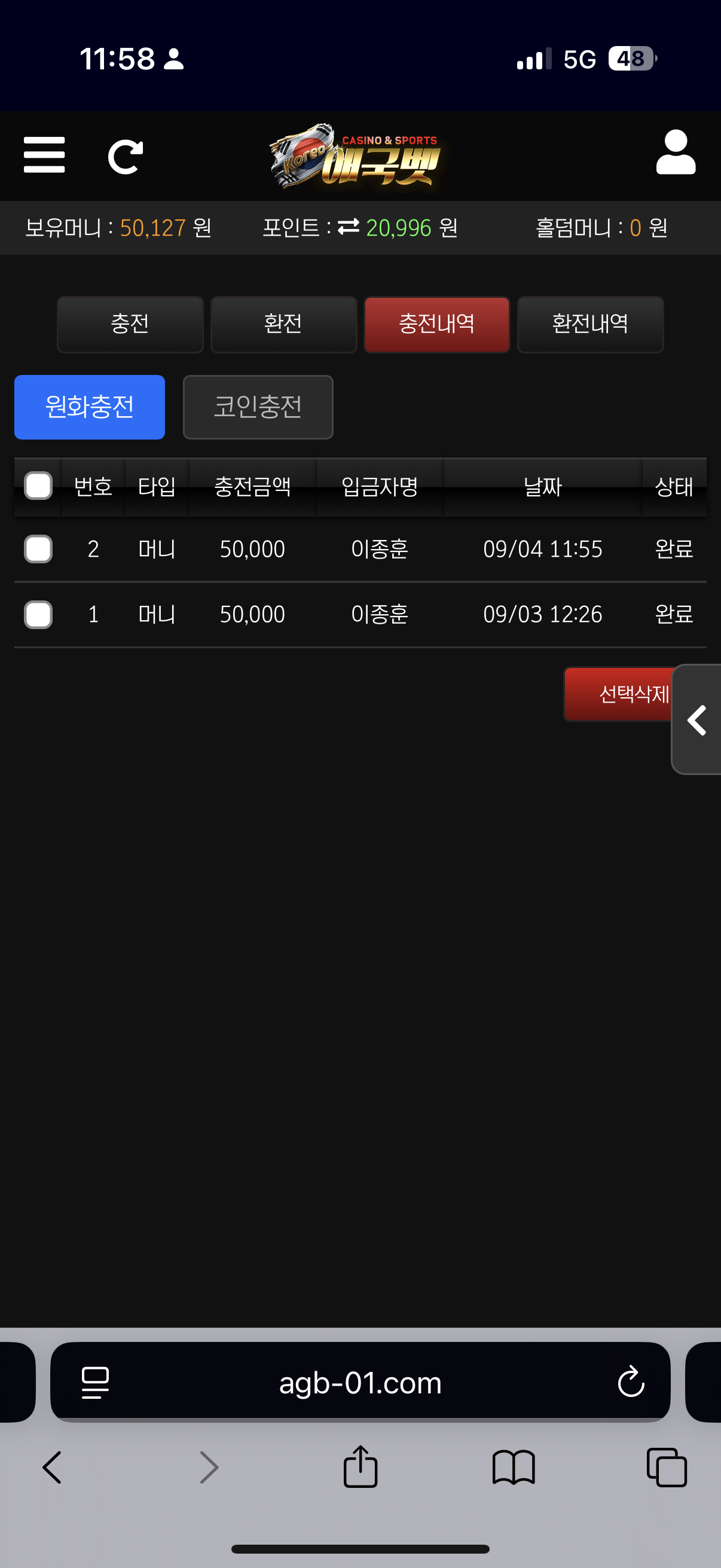Open the browser share sheet
Screen dimensions: 721x1568
360,1467
